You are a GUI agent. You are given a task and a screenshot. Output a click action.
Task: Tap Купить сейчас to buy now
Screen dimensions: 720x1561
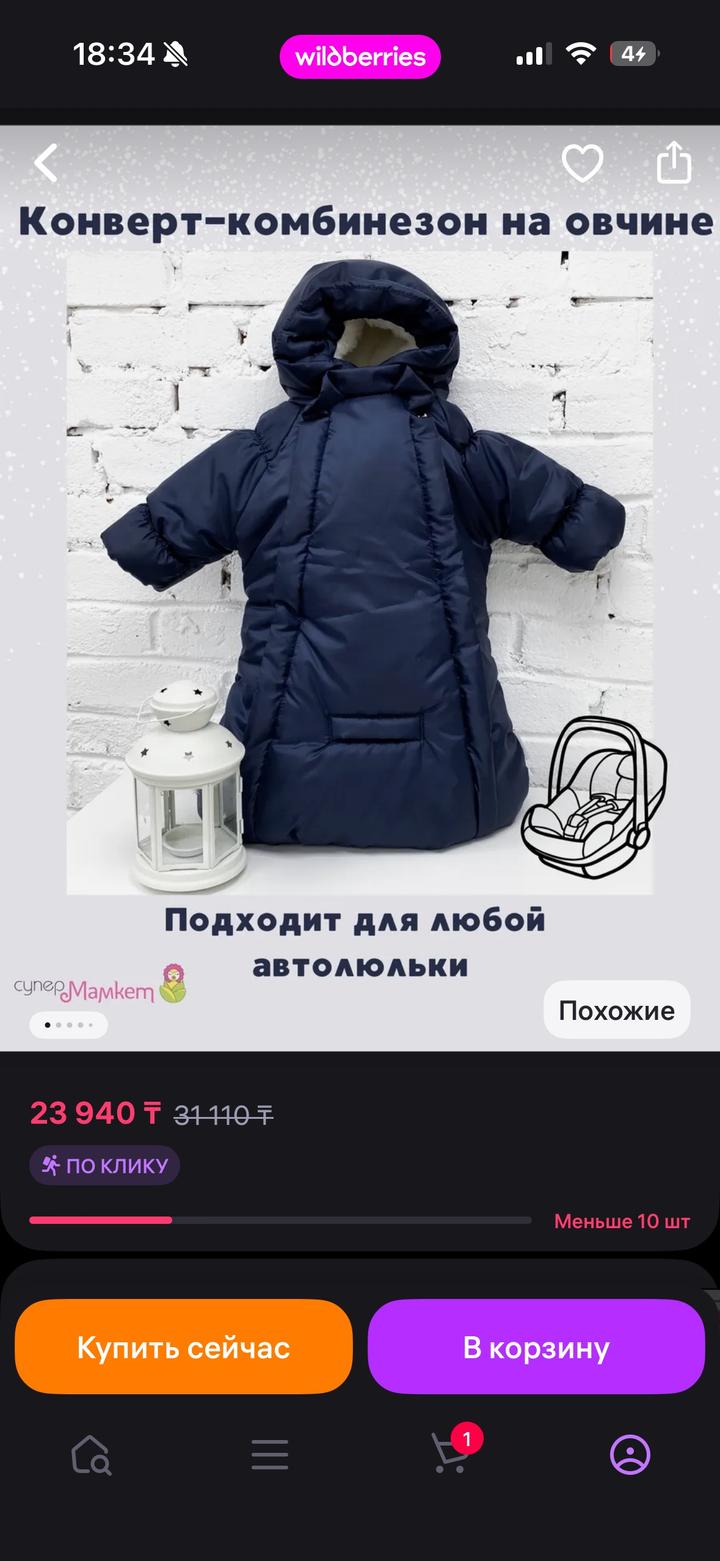point(184,1347)
